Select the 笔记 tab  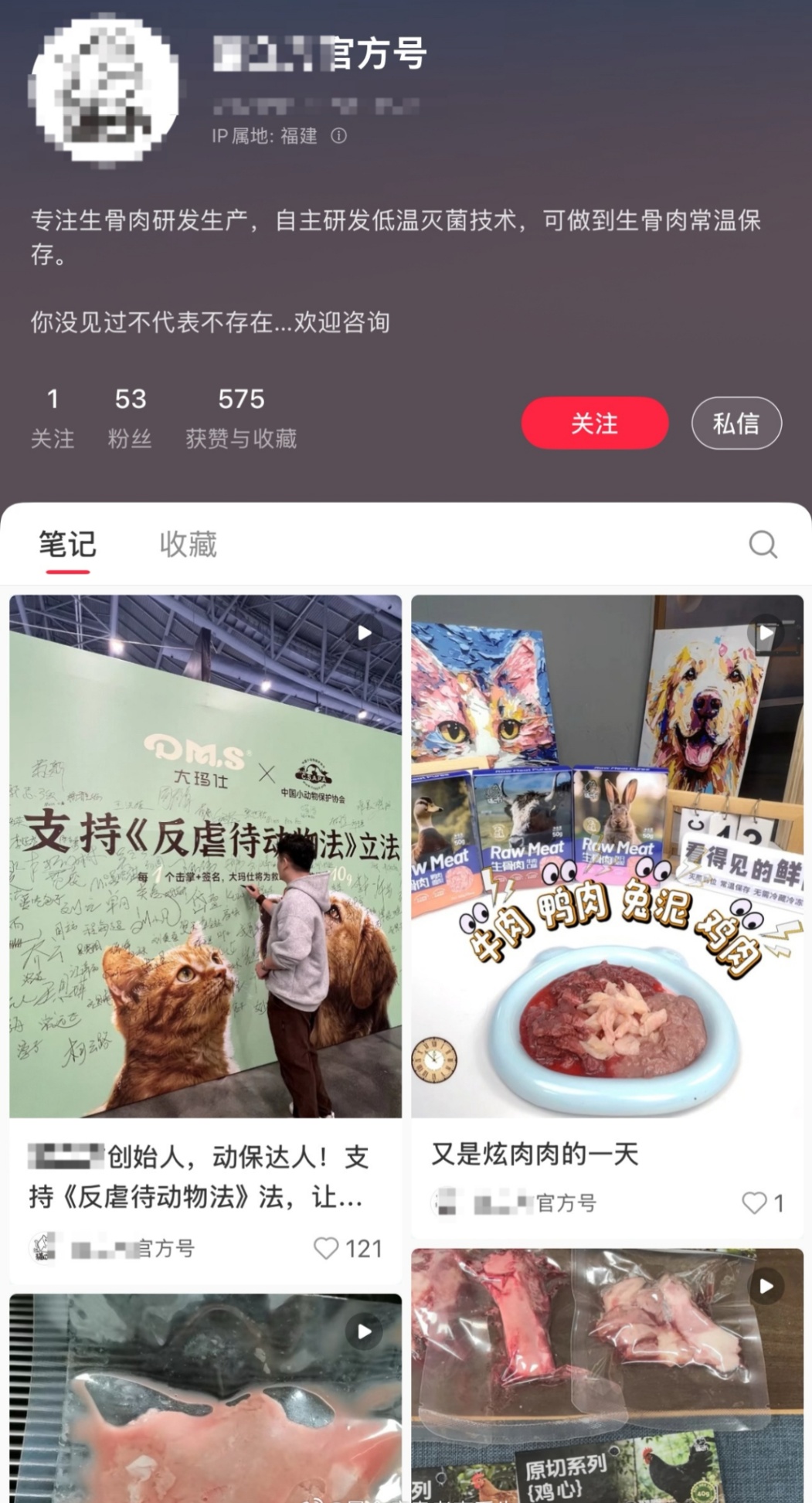pyautogui.click(x=67, y=544)
